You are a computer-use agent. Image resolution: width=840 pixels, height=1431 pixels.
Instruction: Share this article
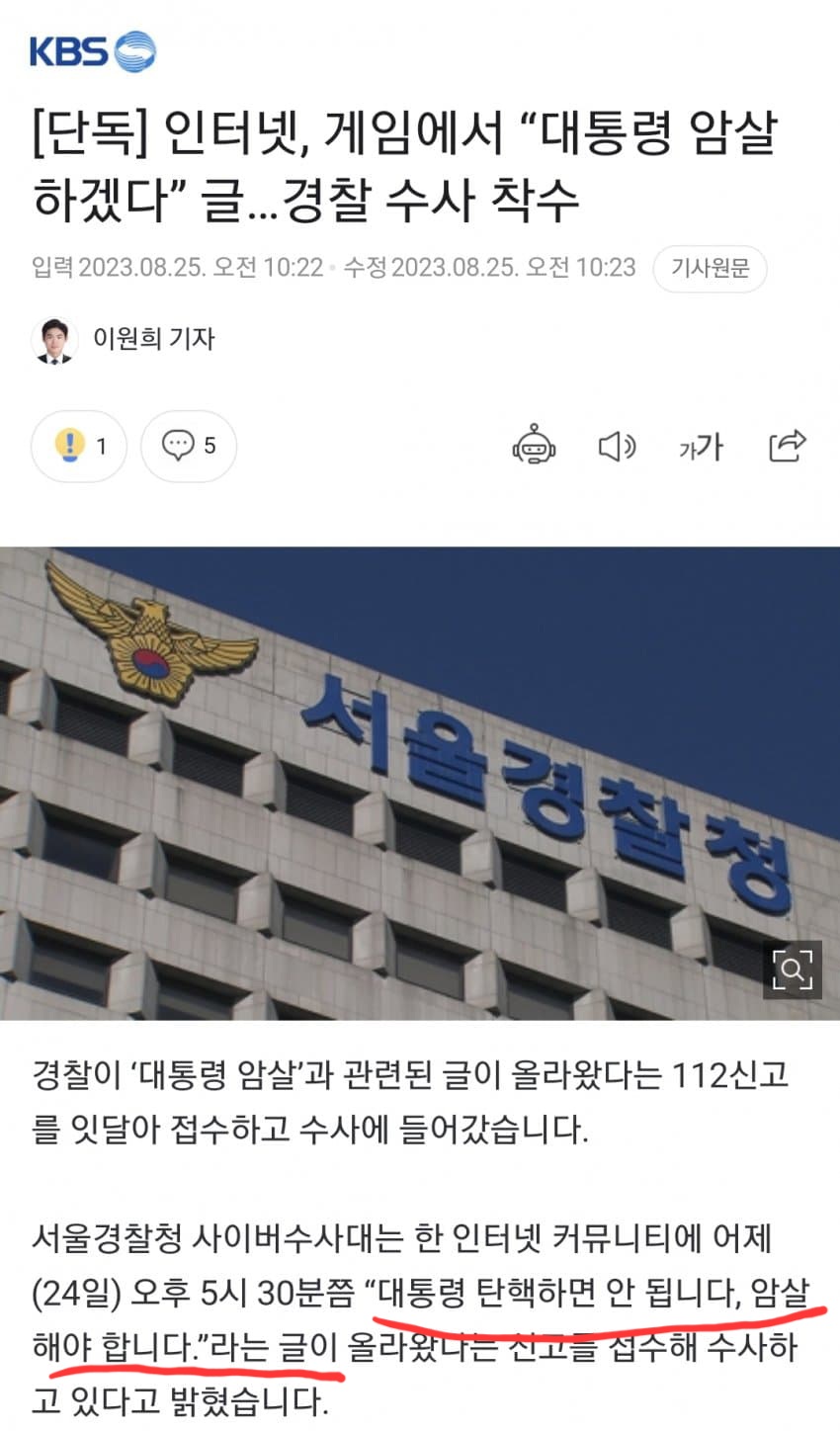(788, 447)
